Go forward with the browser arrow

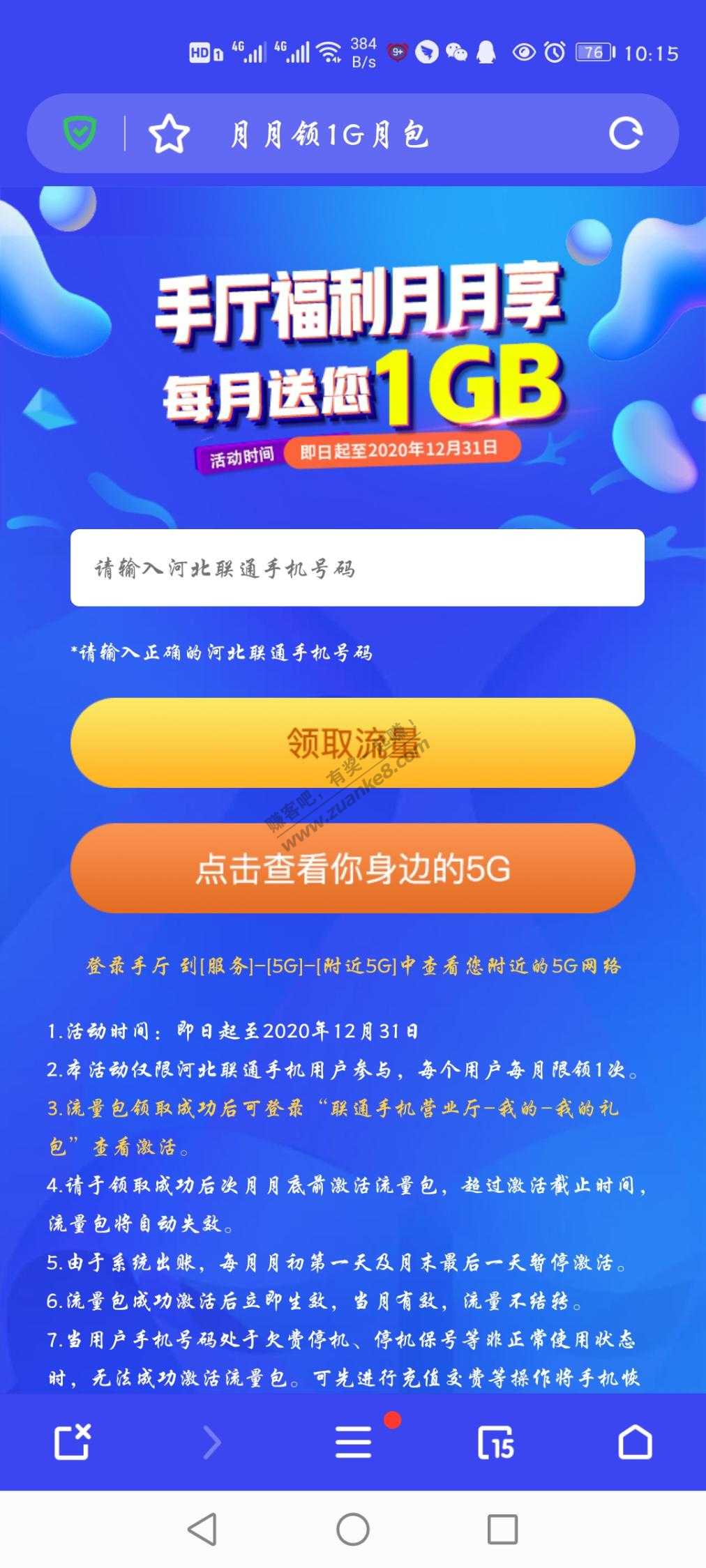click(211, 1442)
